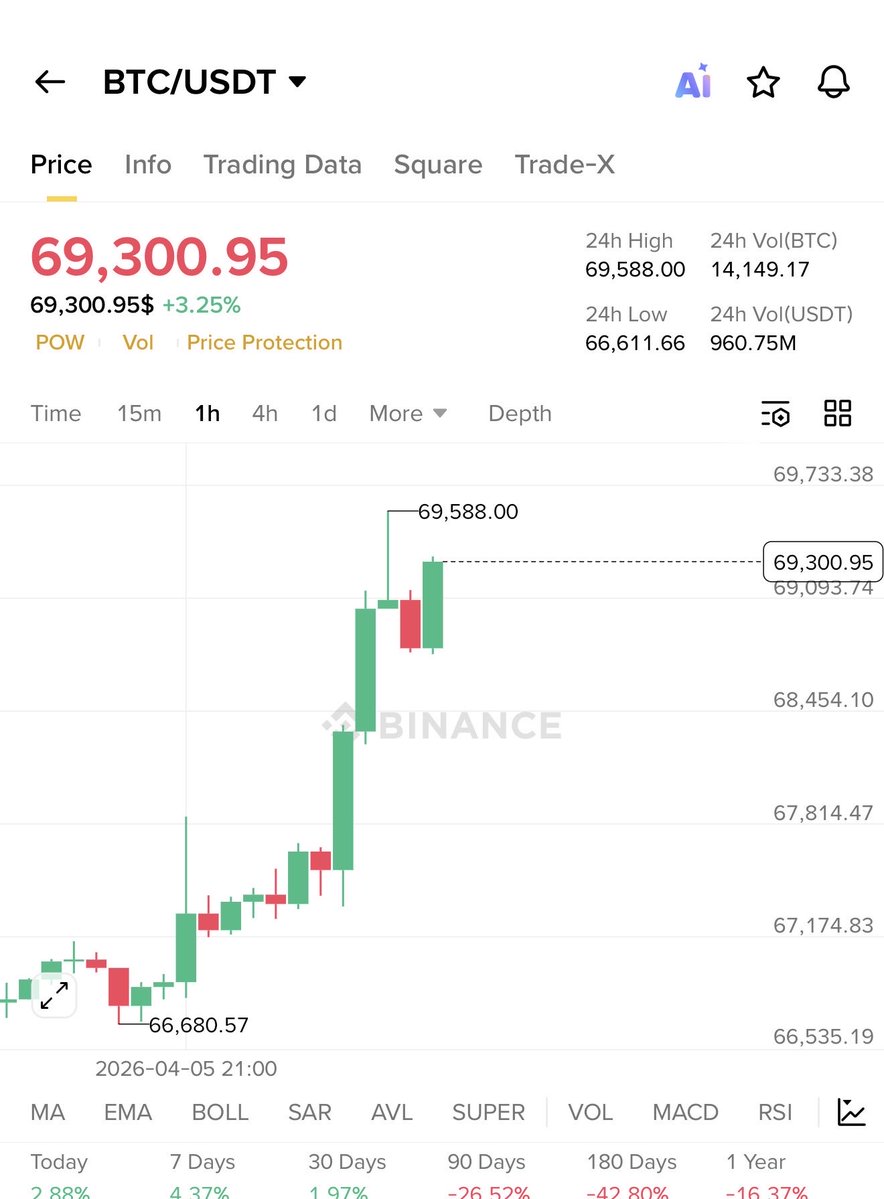Open chart settings icon
The width and height of the screenshot is (884, 1199).
(776, 414)
